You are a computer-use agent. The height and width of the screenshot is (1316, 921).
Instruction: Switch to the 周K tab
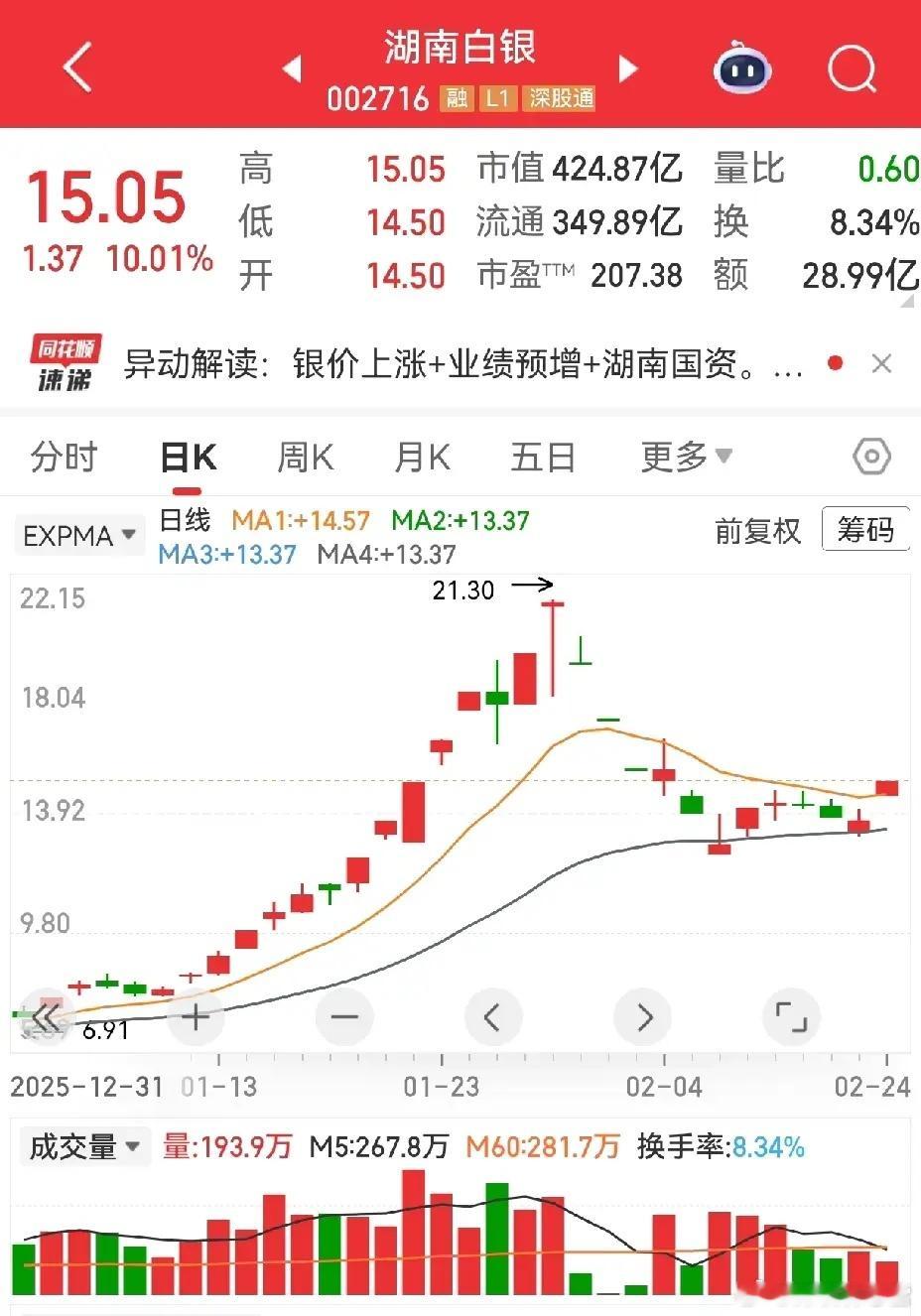click(305, 457)
